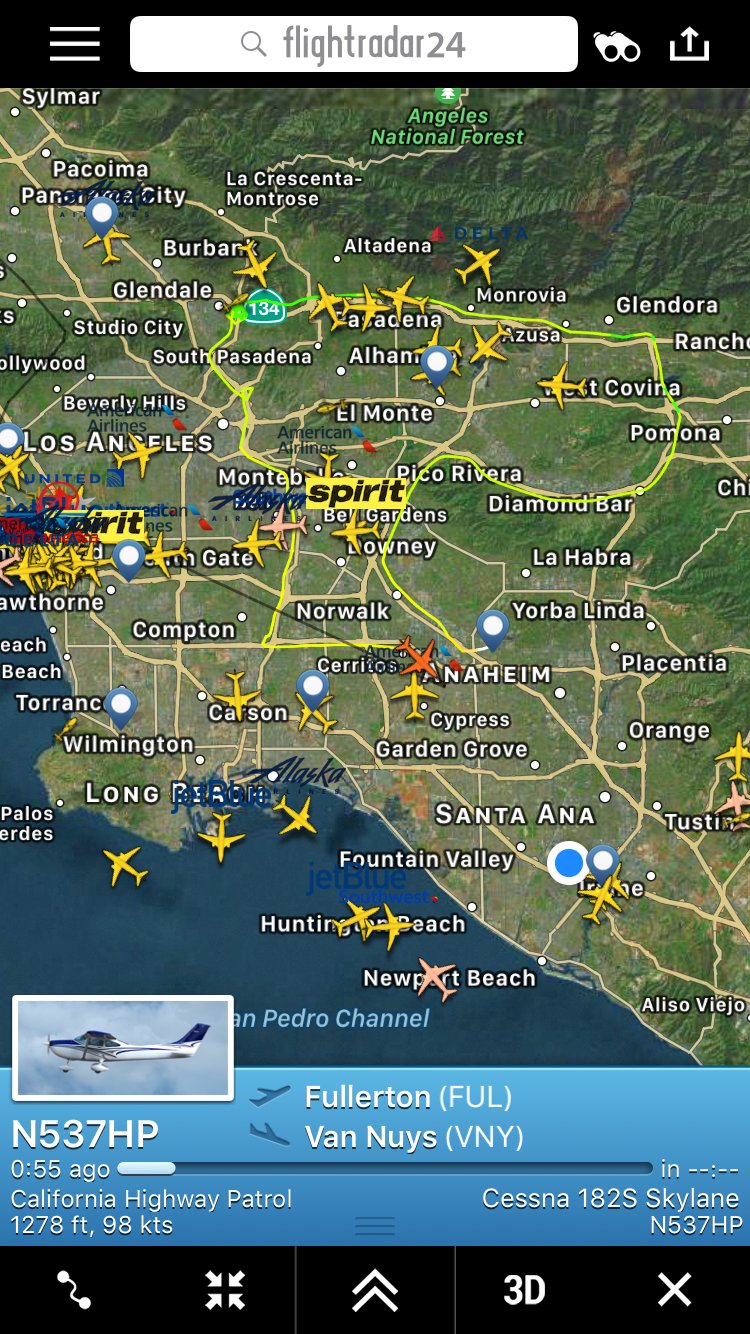750x1334 pixels.
Task: Close the N537HP flight panel
Action: click(x=674, y=1290)
